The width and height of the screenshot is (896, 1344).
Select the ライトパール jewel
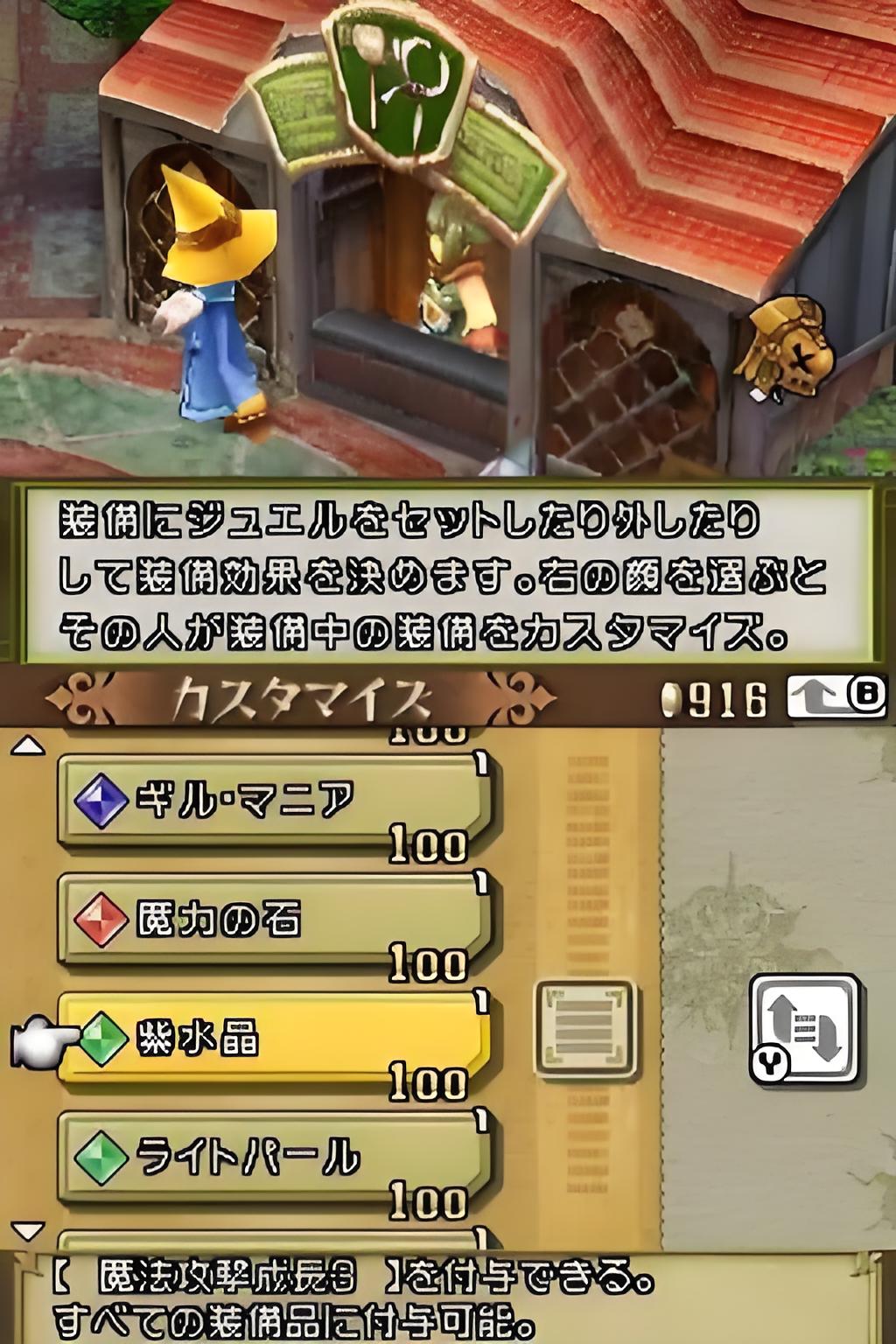coord(271,1158)
